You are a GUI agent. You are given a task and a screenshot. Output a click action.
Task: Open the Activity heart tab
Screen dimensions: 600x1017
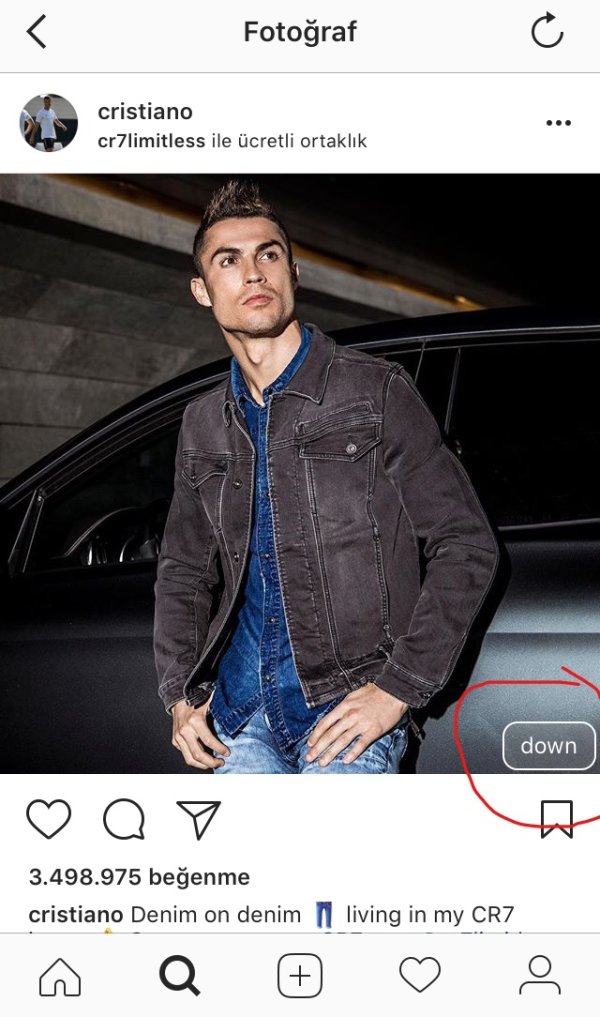coord(420,975)
